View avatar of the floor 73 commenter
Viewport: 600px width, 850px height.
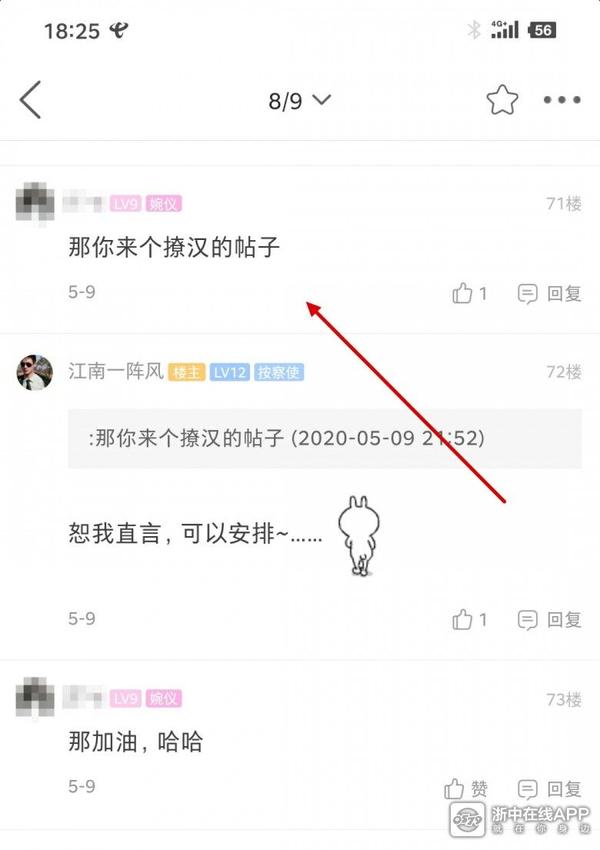point(34,697)
